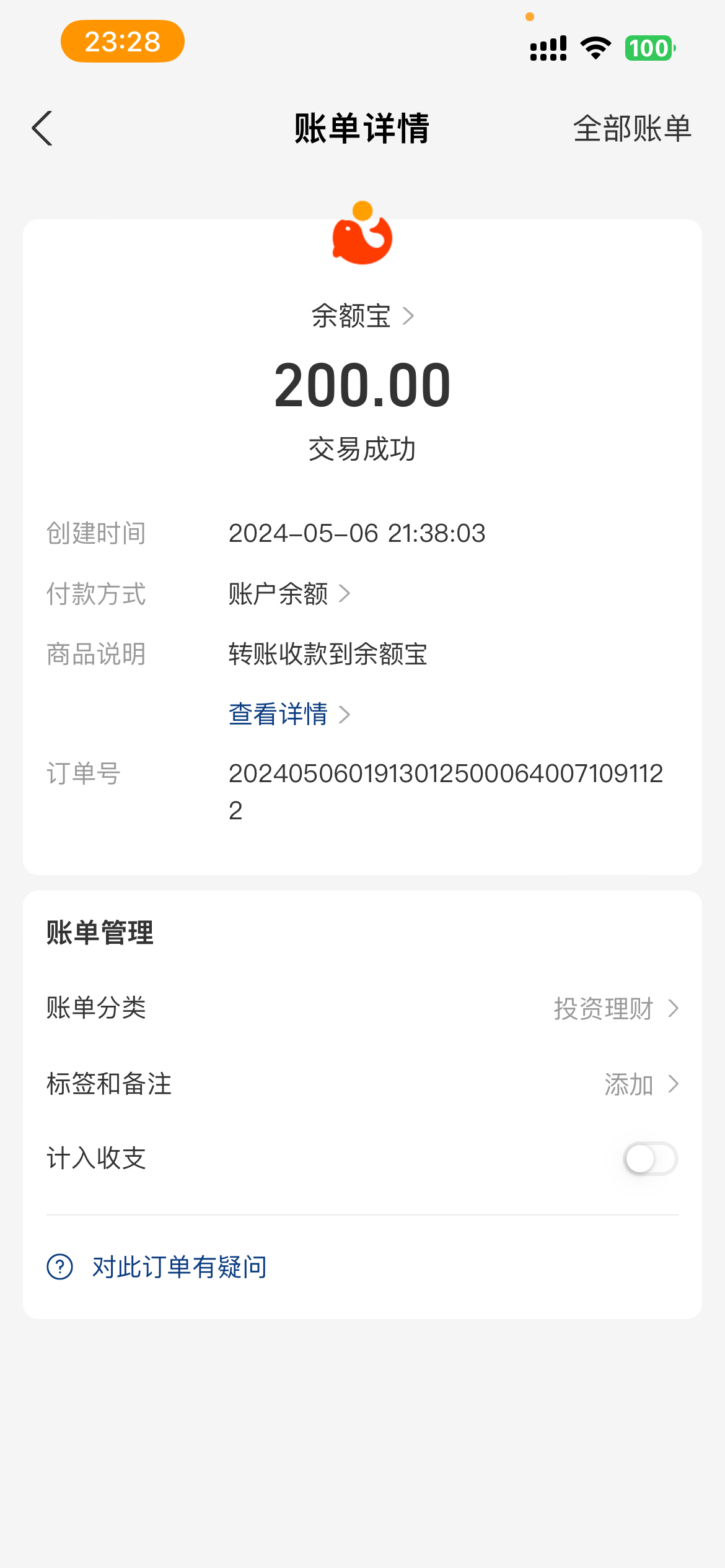Tap the orange dot above the status bar
725x1568 pixels.
tap(529, 17)
